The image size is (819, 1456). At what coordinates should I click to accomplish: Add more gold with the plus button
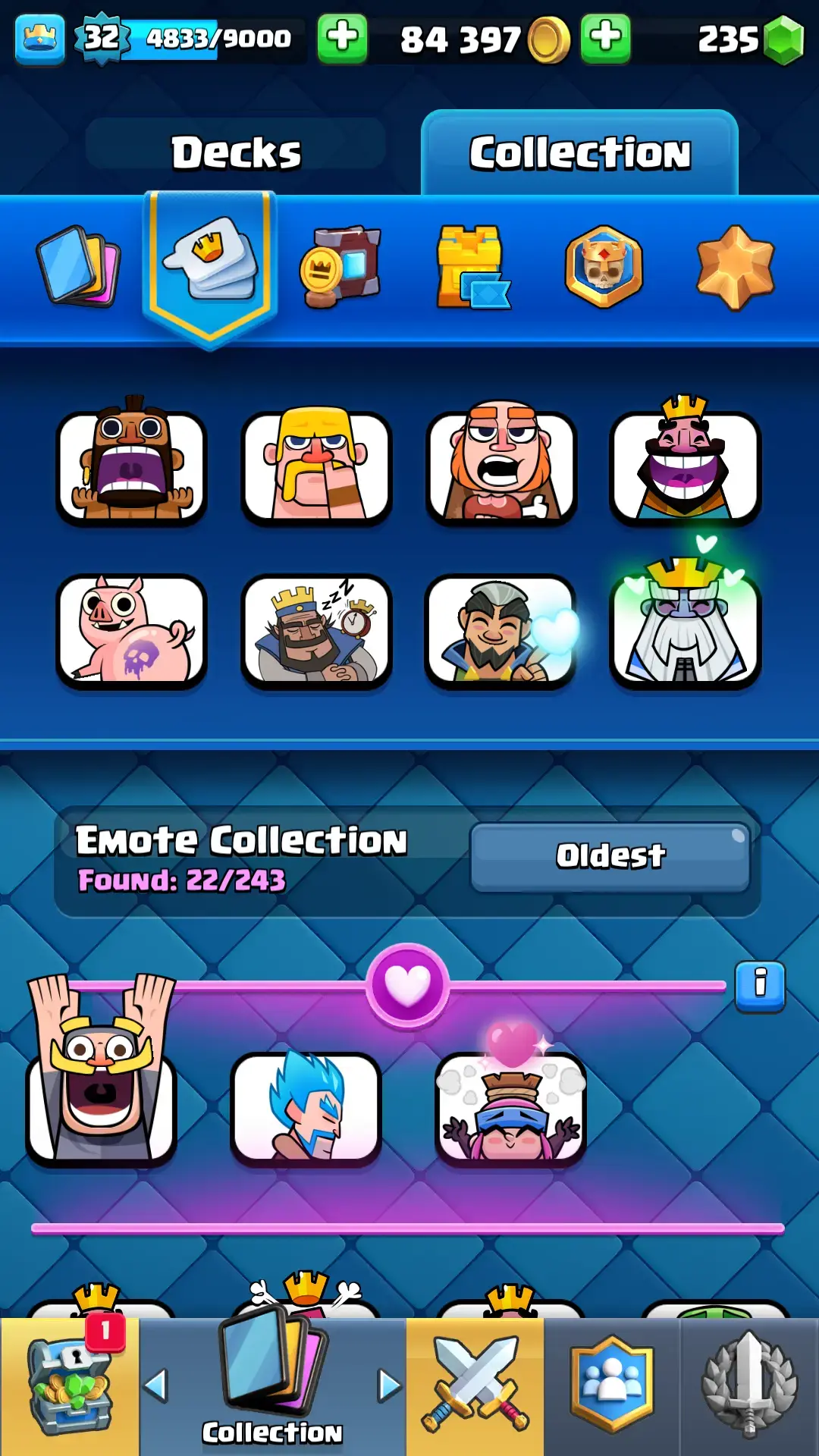tap(605, 38)
